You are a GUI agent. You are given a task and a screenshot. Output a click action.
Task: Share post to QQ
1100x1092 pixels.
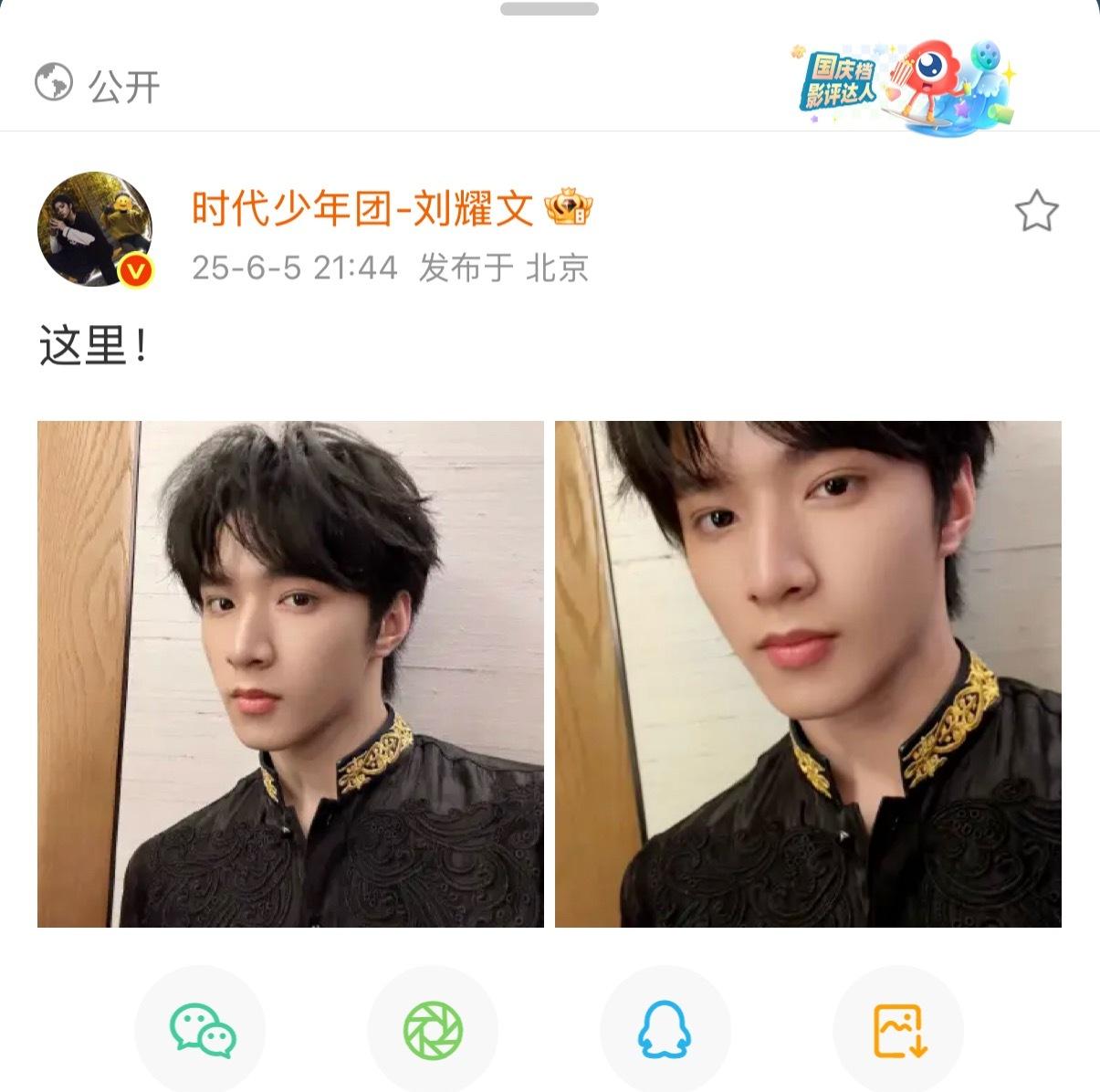click(664, 1031)
